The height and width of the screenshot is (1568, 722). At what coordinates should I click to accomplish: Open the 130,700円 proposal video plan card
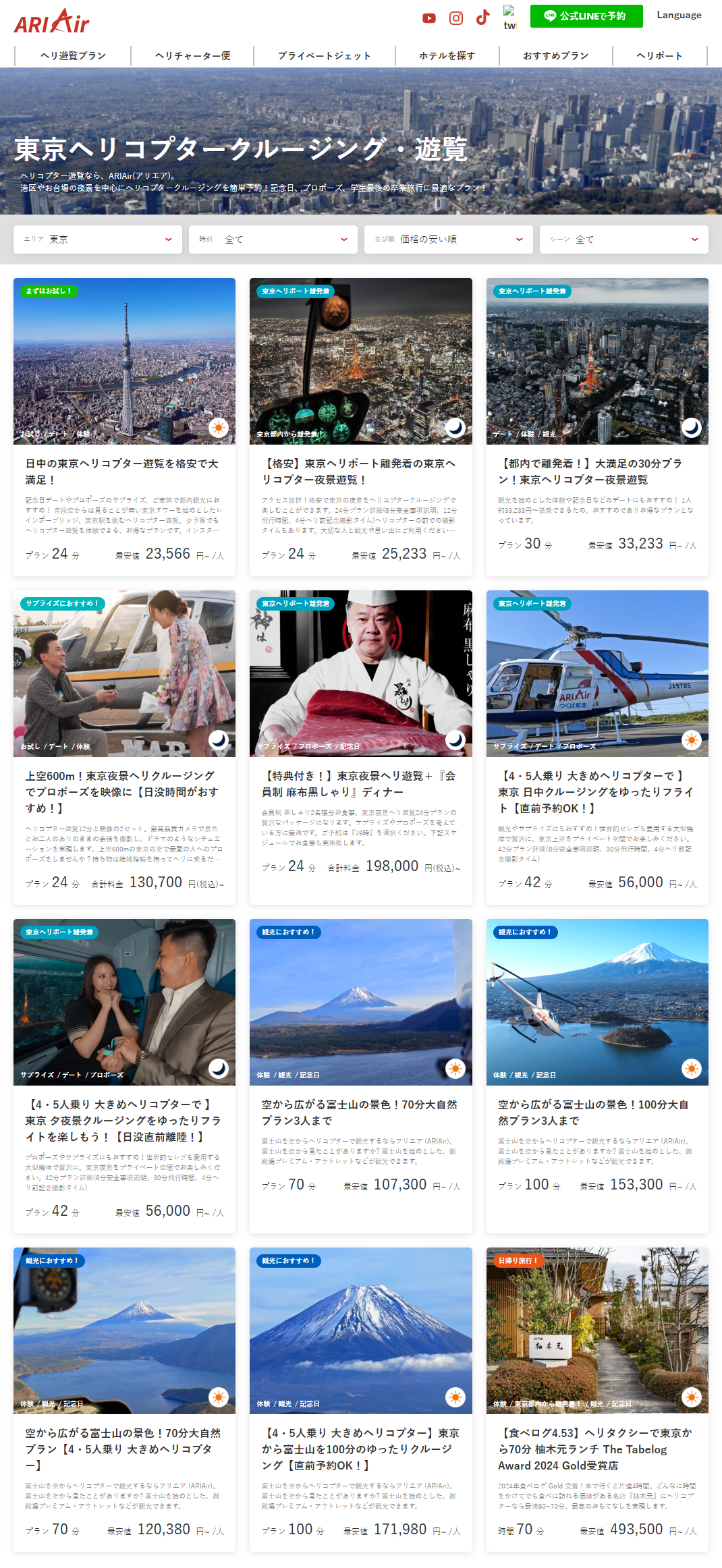click(x=125, y=748)
